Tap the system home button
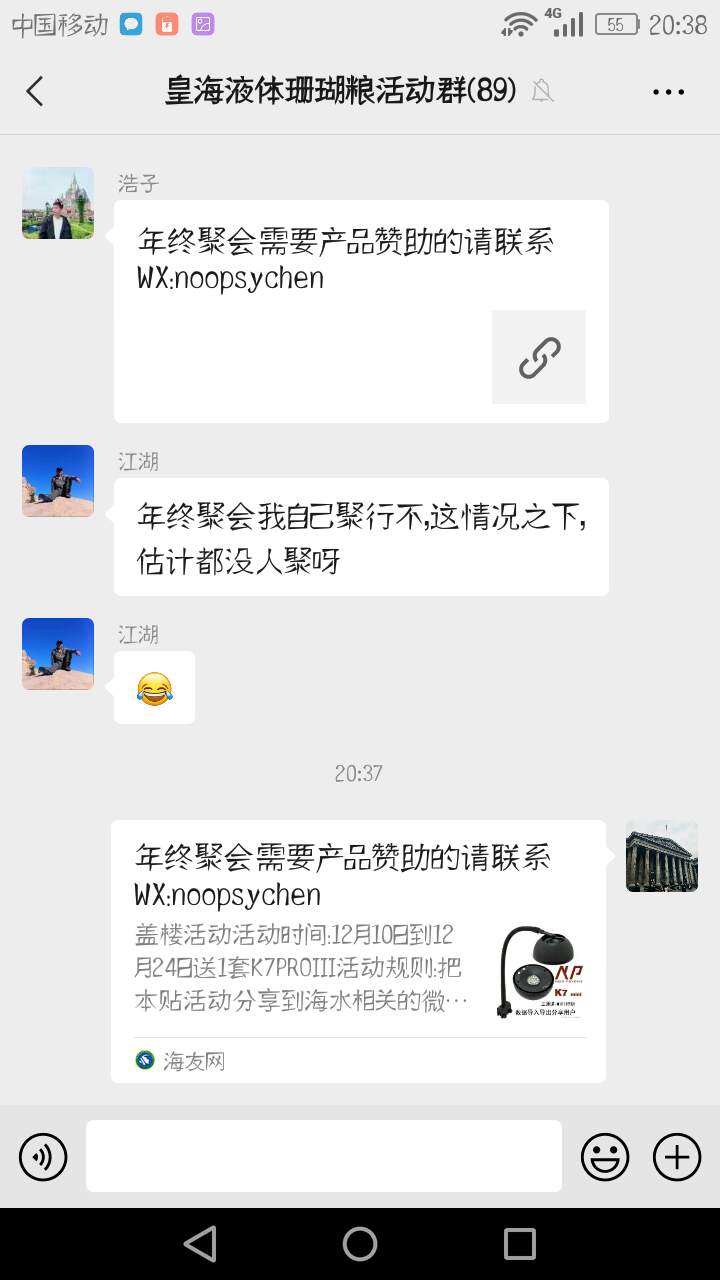 [360, 1244]
